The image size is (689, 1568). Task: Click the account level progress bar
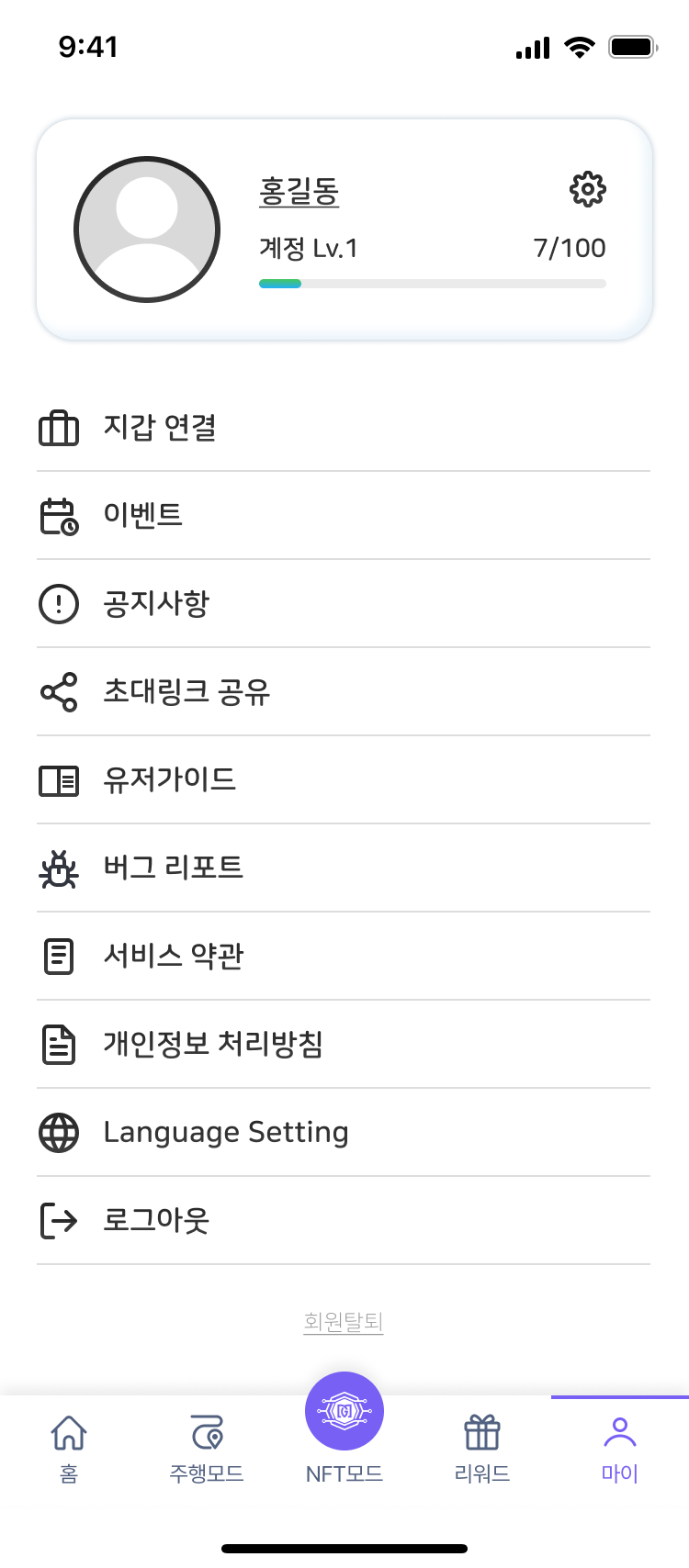(432, 283)
